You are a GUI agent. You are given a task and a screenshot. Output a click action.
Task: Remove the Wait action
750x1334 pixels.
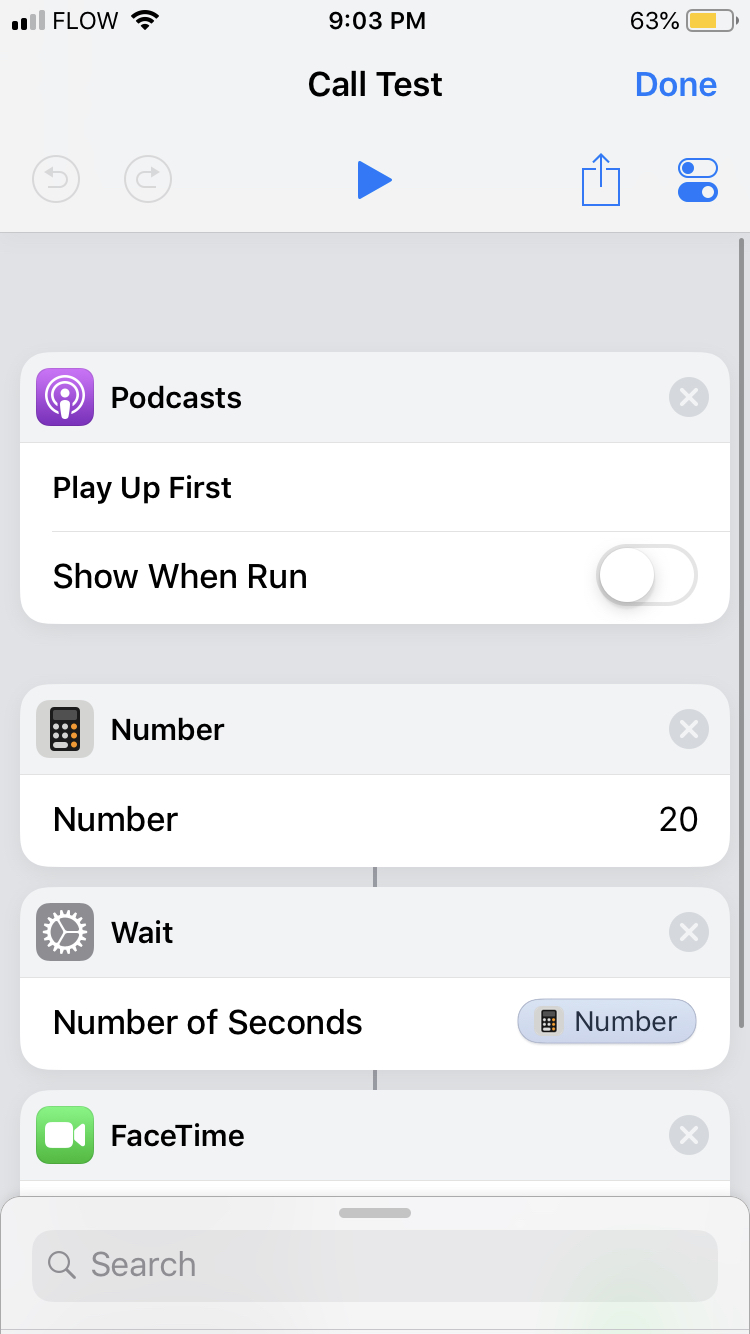click(689, 933)
